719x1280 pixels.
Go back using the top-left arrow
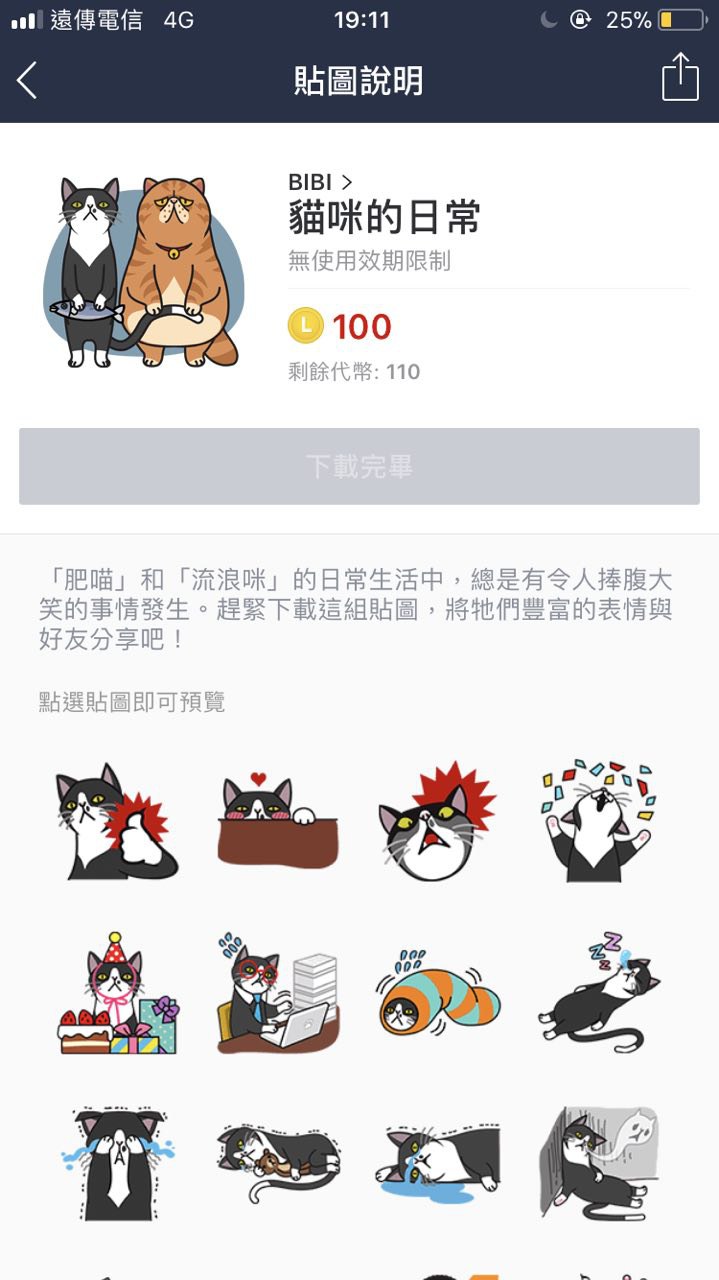click(x=28, y=80)
